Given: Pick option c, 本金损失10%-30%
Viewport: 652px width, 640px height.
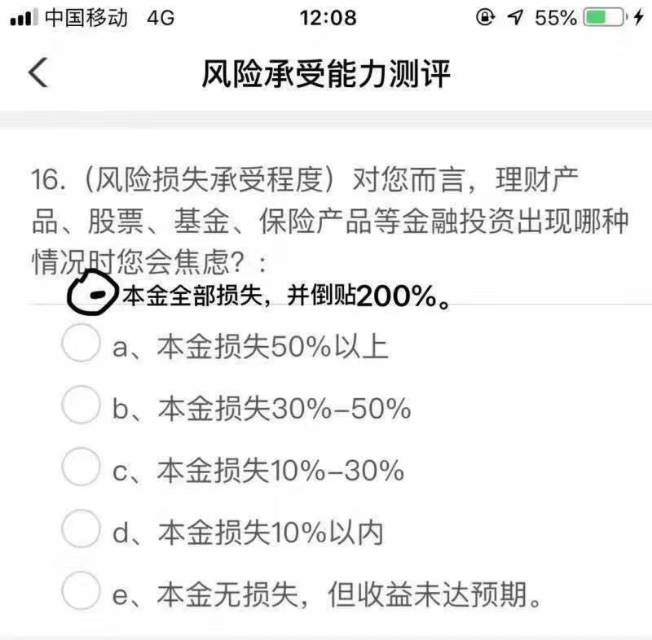Looking at the screenshot, I should pos(81,469).
